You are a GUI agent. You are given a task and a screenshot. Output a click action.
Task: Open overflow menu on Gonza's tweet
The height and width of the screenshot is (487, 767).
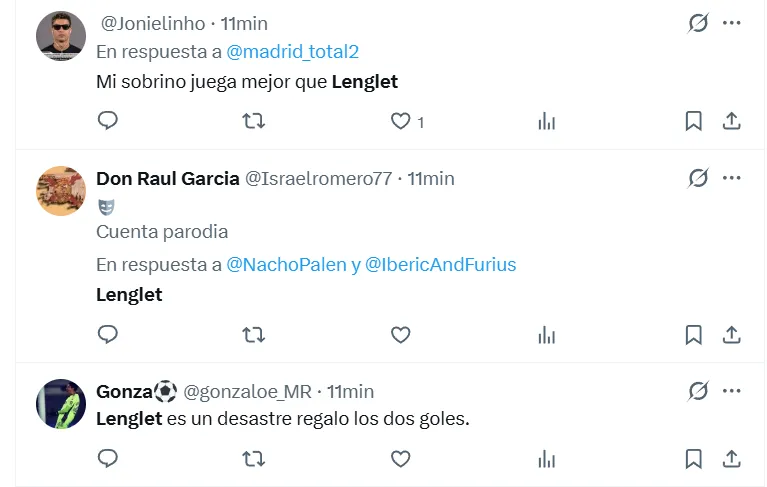[x=731, y=390]
